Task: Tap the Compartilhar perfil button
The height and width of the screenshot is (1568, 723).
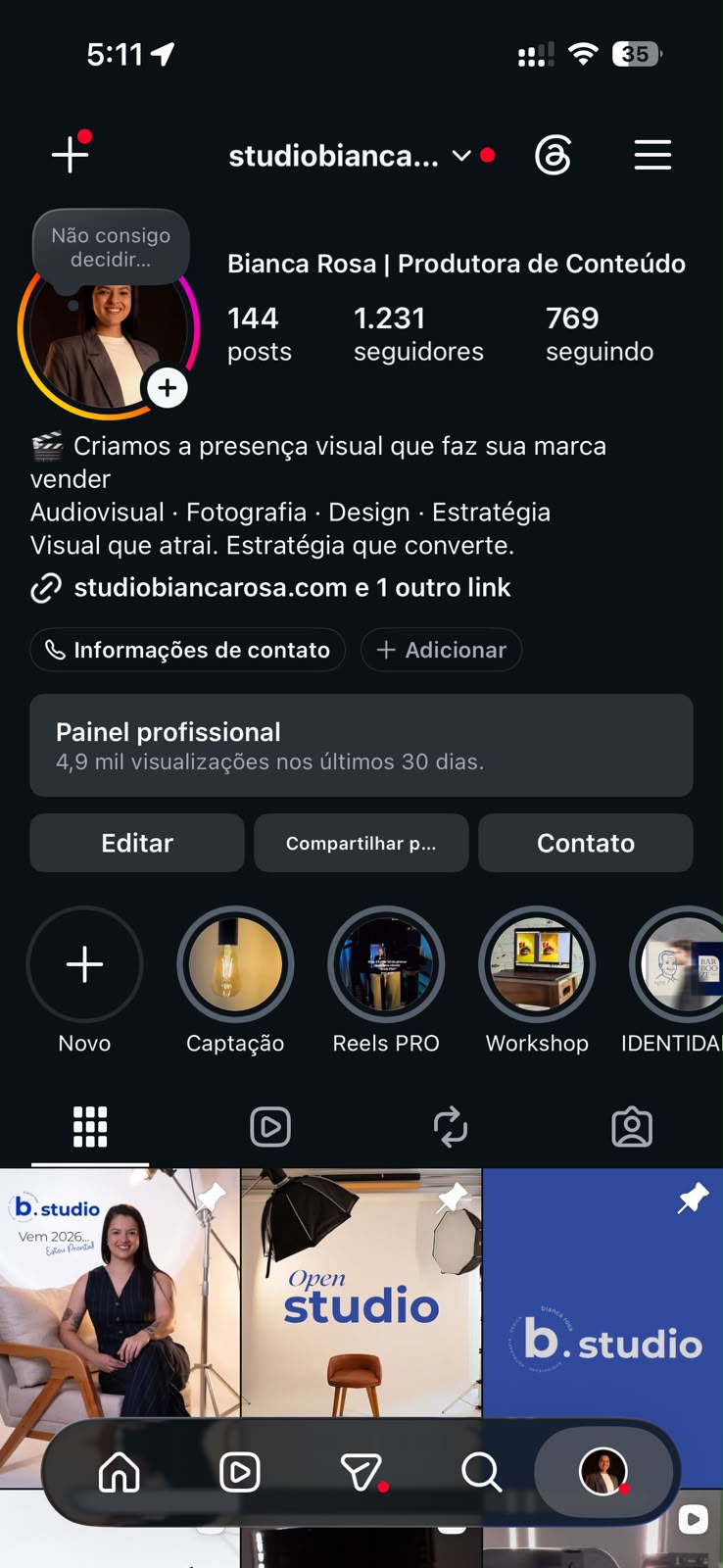Action: pyautogui.click(x=361, y=843)
